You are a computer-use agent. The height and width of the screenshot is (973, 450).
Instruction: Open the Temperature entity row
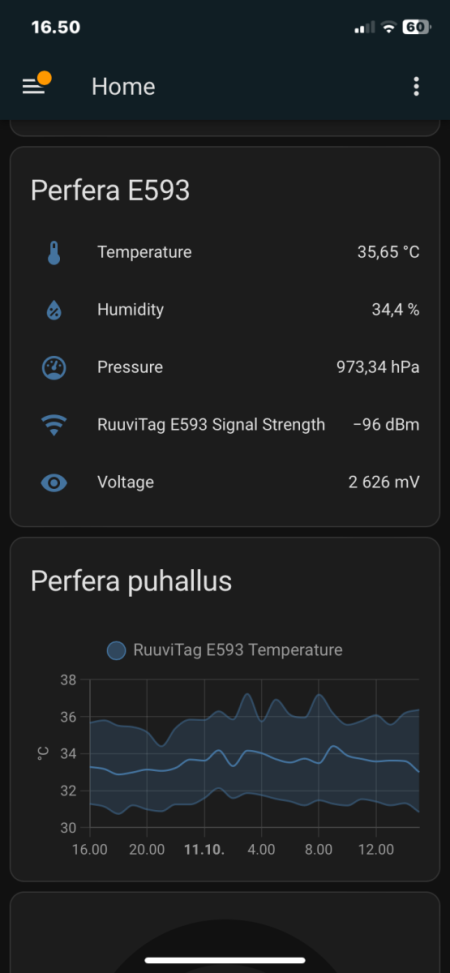click(x=225, y=253)
